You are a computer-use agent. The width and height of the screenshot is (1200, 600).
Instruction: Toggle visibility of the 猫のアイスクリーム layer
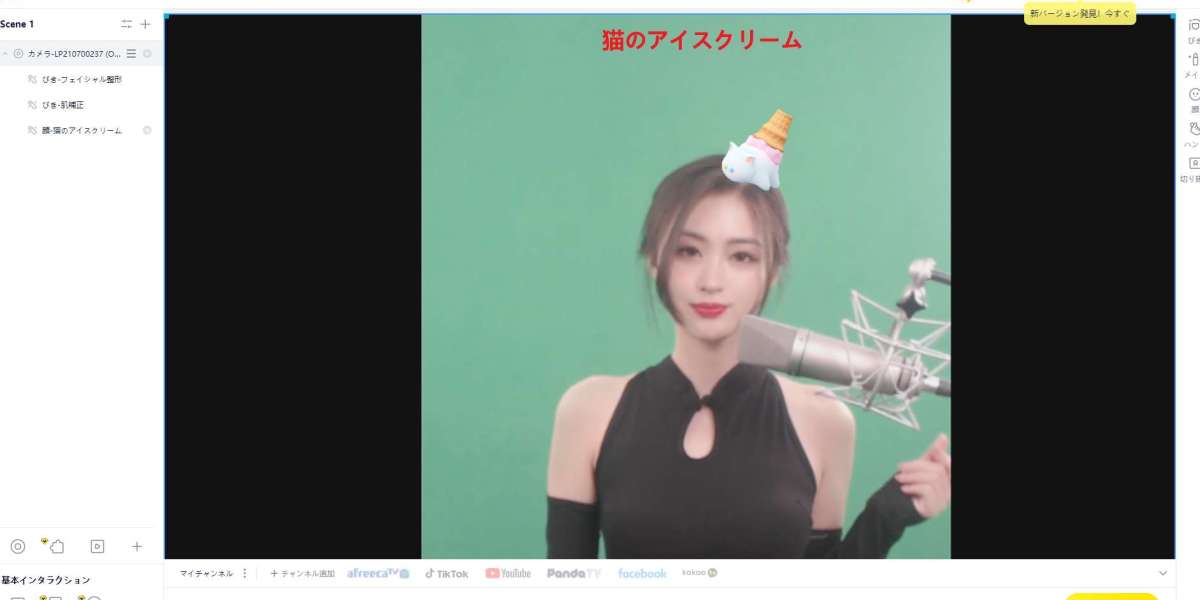[147, 131]
